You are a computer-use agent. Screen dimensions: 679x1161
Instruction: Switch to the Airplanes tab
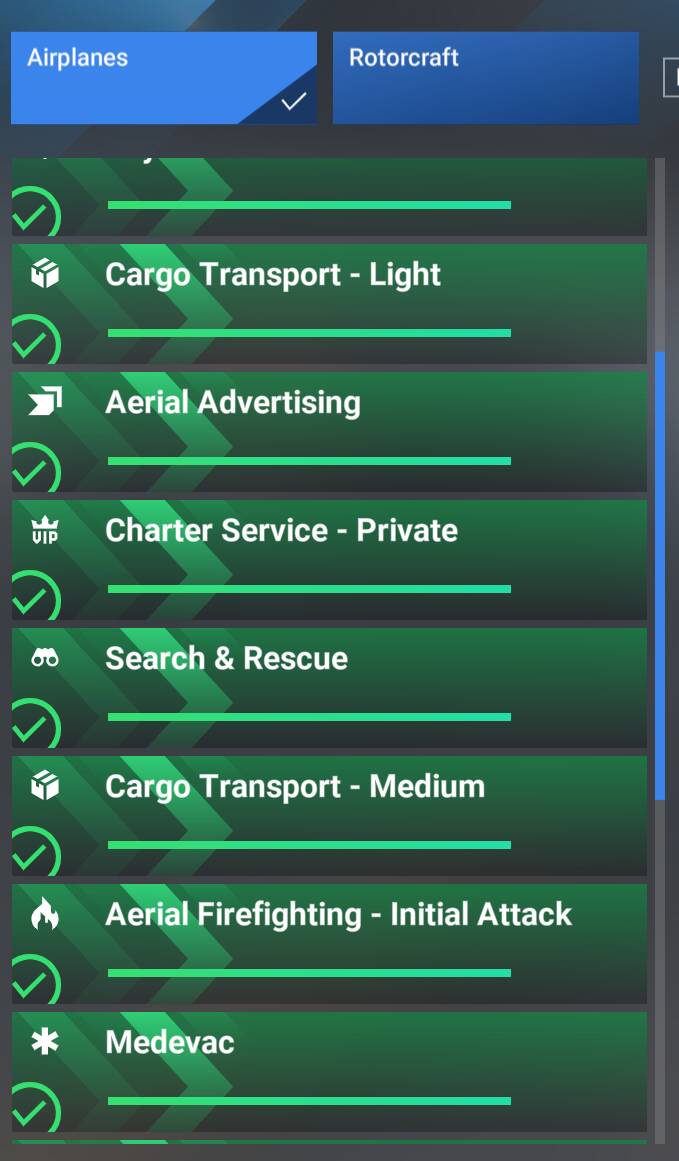pyautogui.click(x=163, y=78)
